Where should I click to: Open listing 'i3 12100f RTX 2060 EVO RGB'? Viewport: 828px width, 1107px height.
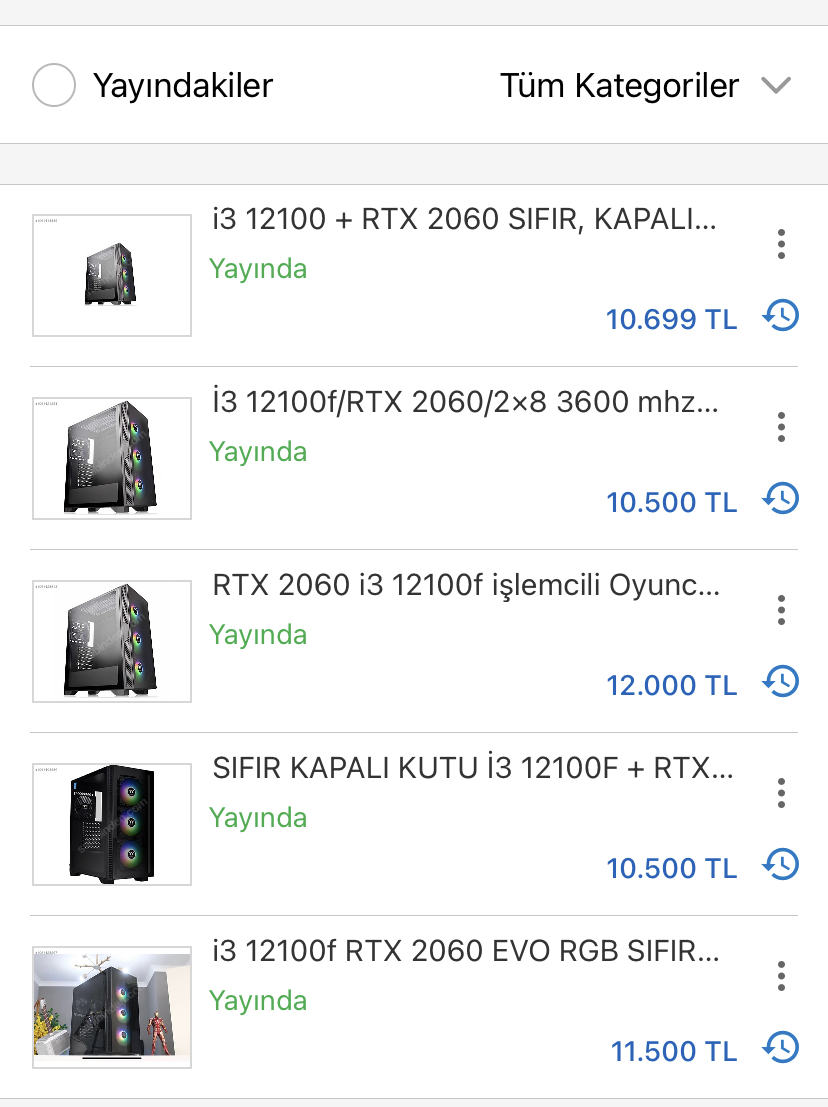pos(464,952)
